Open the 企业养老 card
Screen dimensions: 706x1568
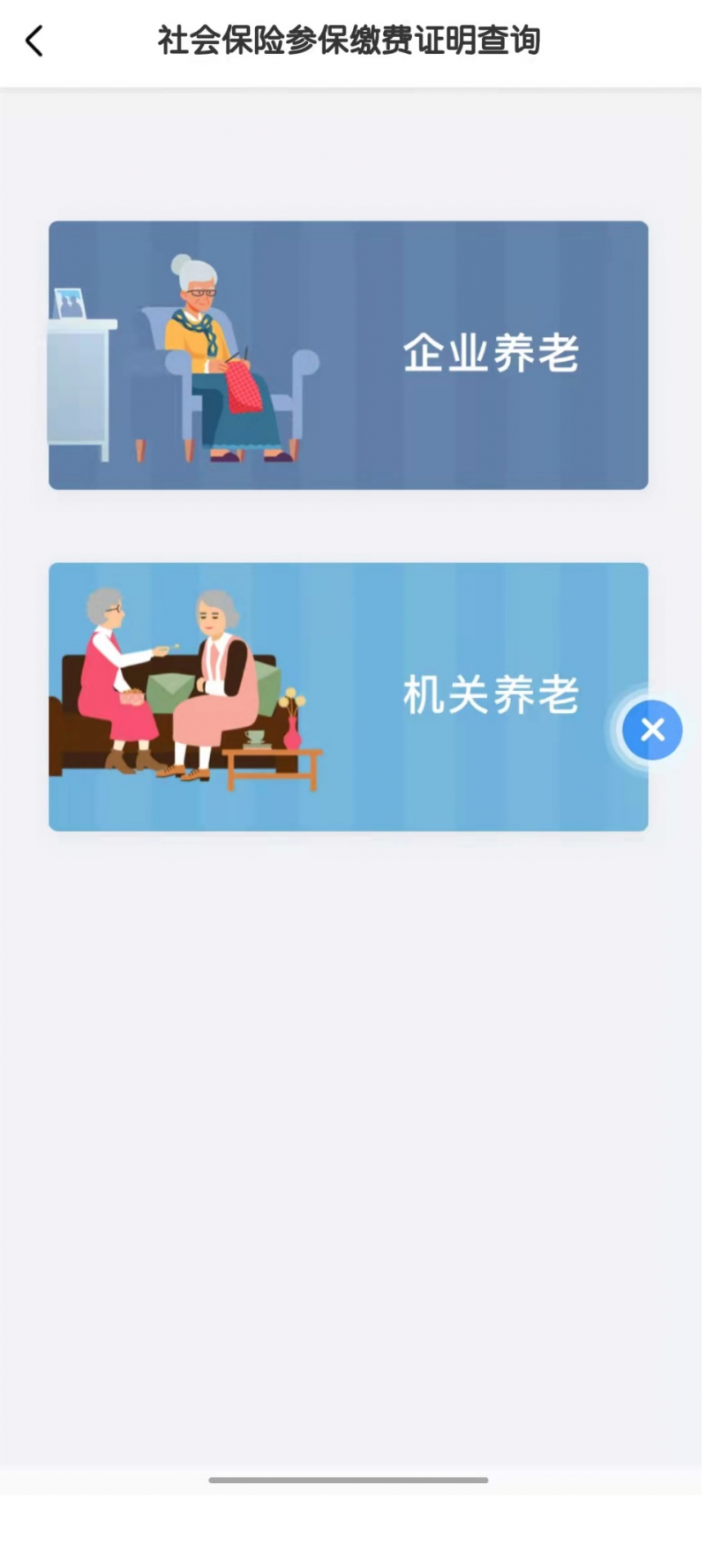348,355
